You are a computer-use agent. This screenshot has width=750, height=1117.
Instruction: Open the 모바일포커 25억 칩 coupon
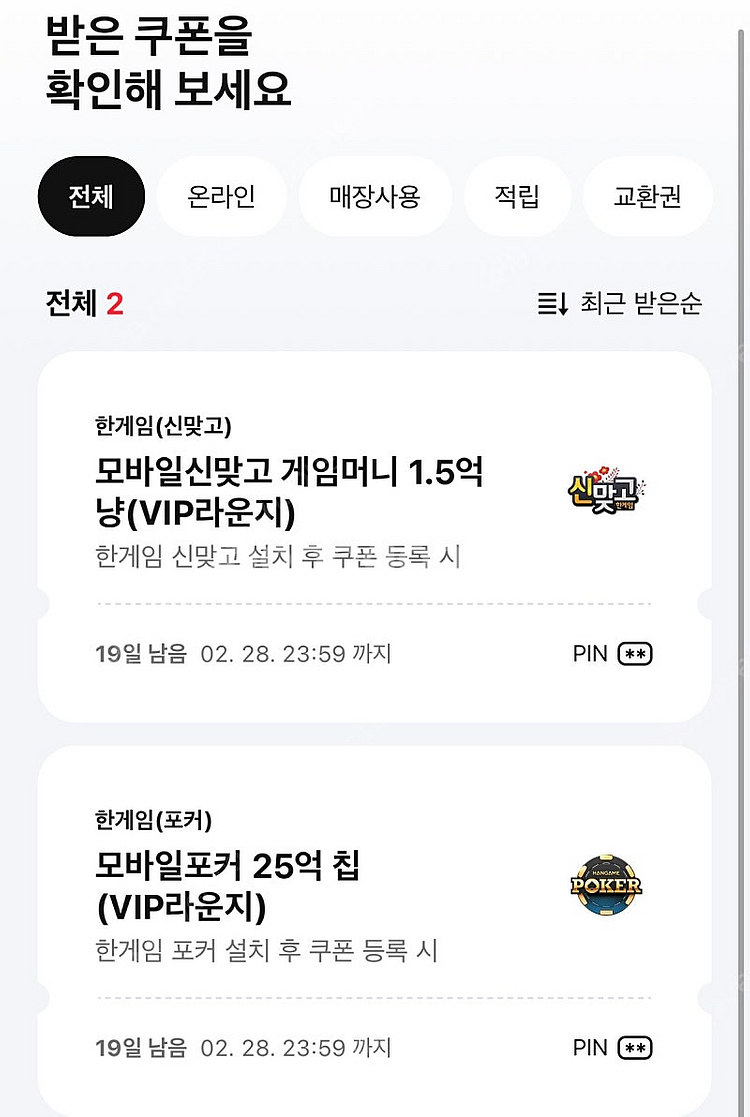pos(228,886)
